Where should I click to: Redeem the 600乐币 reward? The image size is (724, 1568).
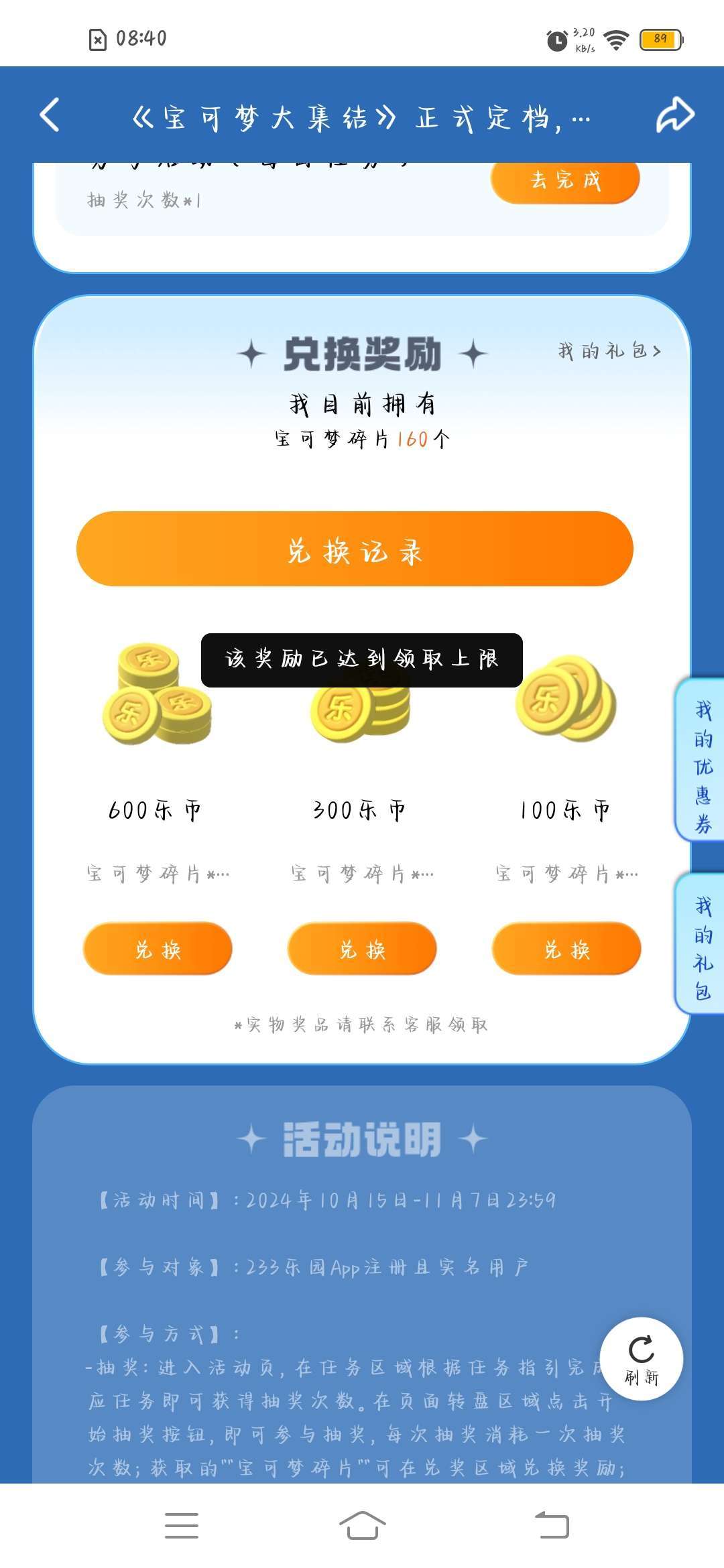point(158,949)
